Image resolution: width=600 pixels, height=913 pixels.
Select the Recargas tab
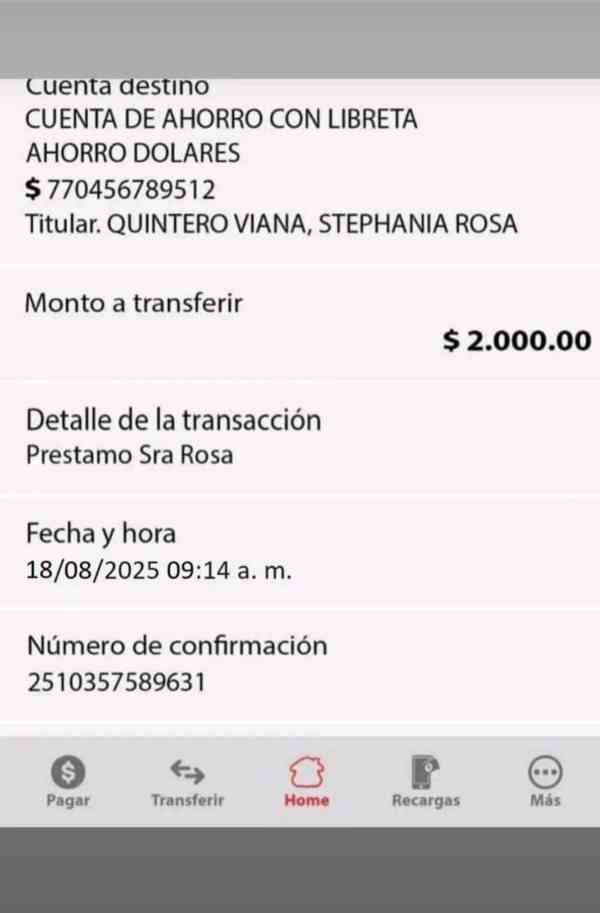(x=426, y=780)
